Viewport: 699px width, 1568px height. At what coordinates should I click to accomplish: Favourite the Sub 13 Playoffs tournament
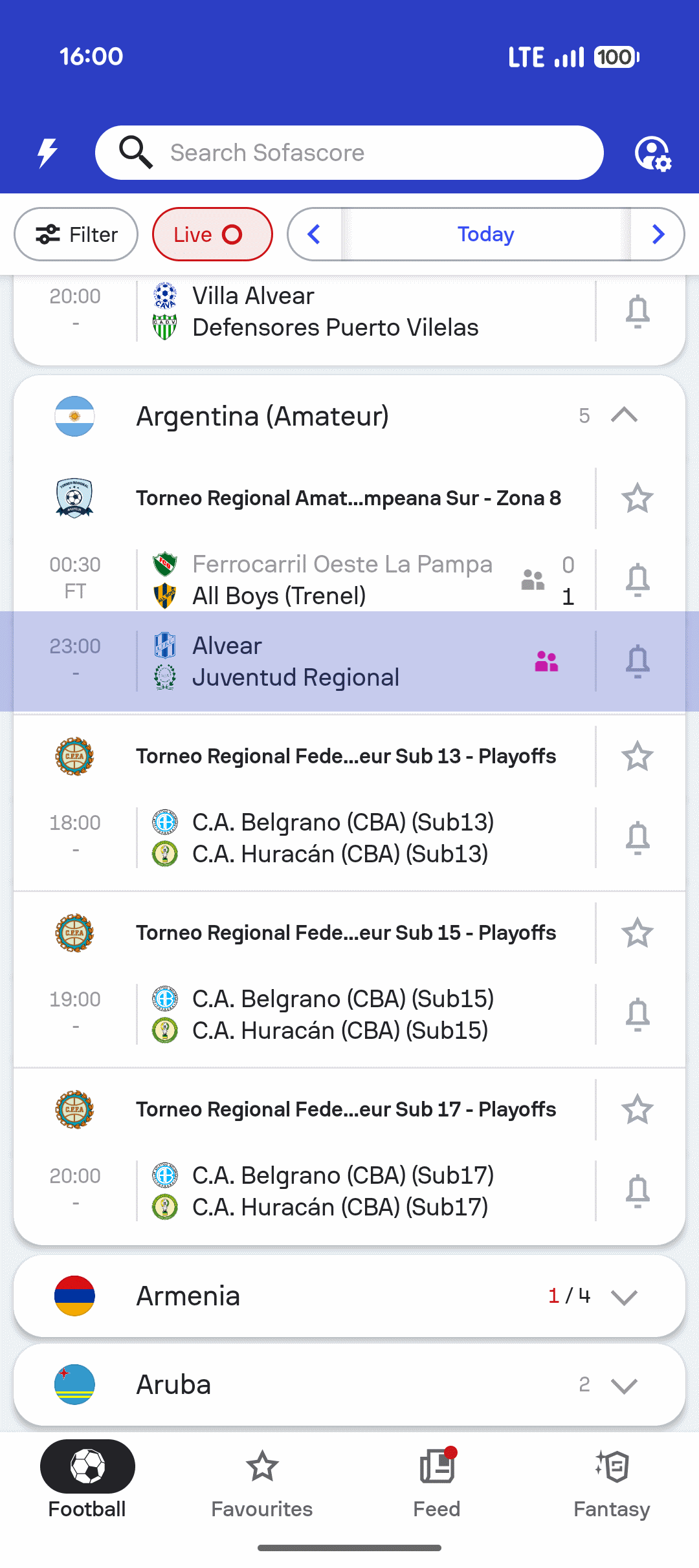[x=637, y=756]
